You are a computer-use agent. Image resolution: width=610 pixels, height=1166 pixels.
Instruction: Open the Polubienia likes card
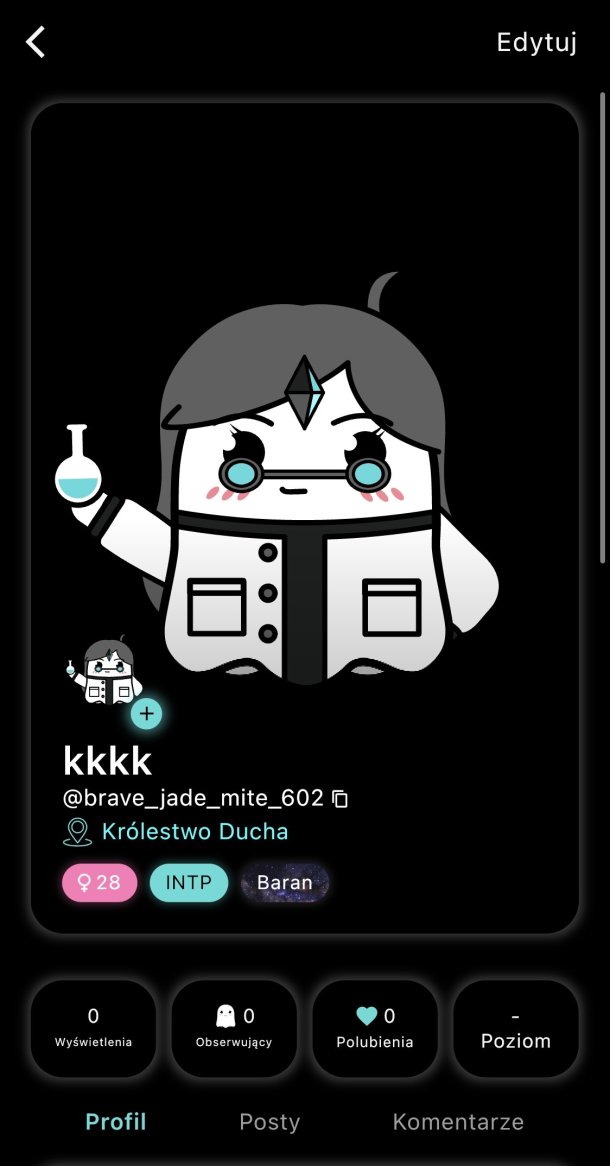pyautogui.click(x=375, y=1028)
